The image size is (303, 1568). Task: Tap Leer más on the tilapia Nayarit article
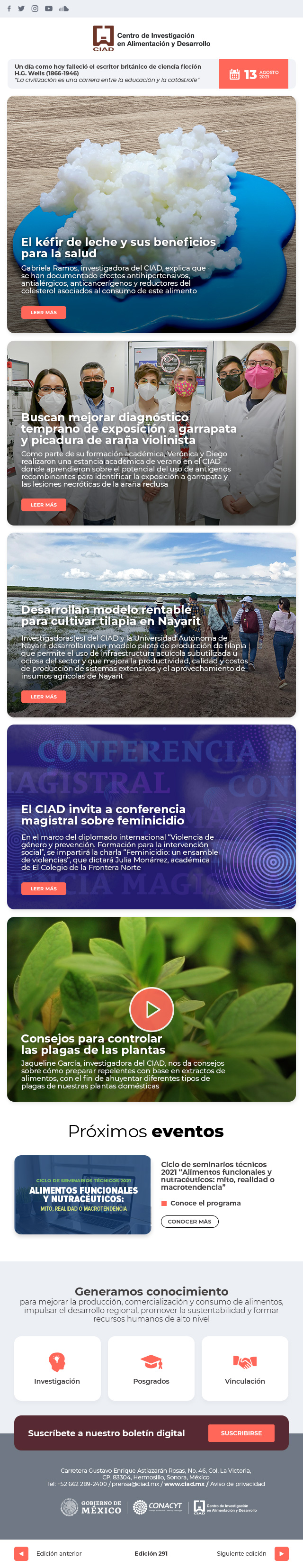click(44, 697)
